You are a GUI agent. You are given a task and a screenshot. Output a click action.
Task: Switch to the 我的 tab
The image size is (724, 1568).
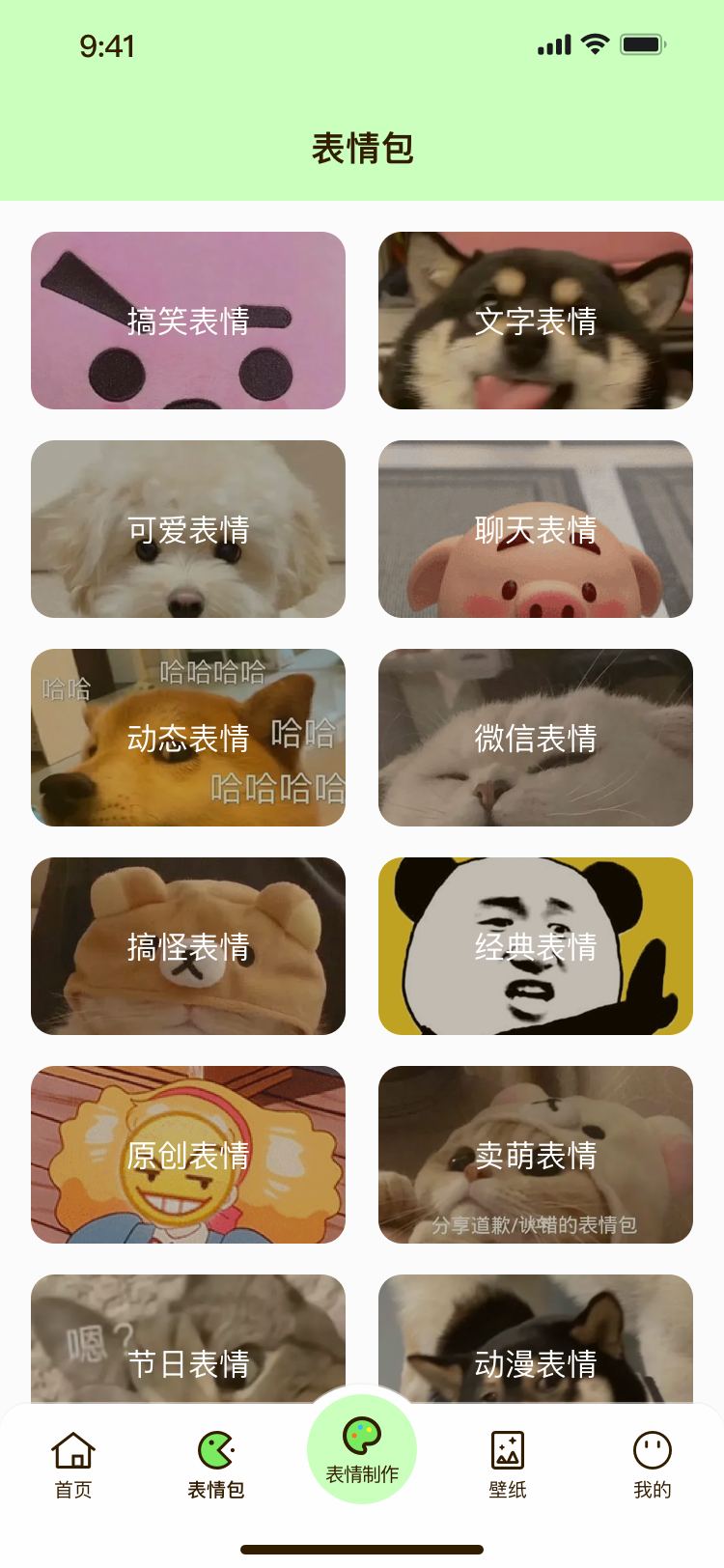[x=652, y=1464]
